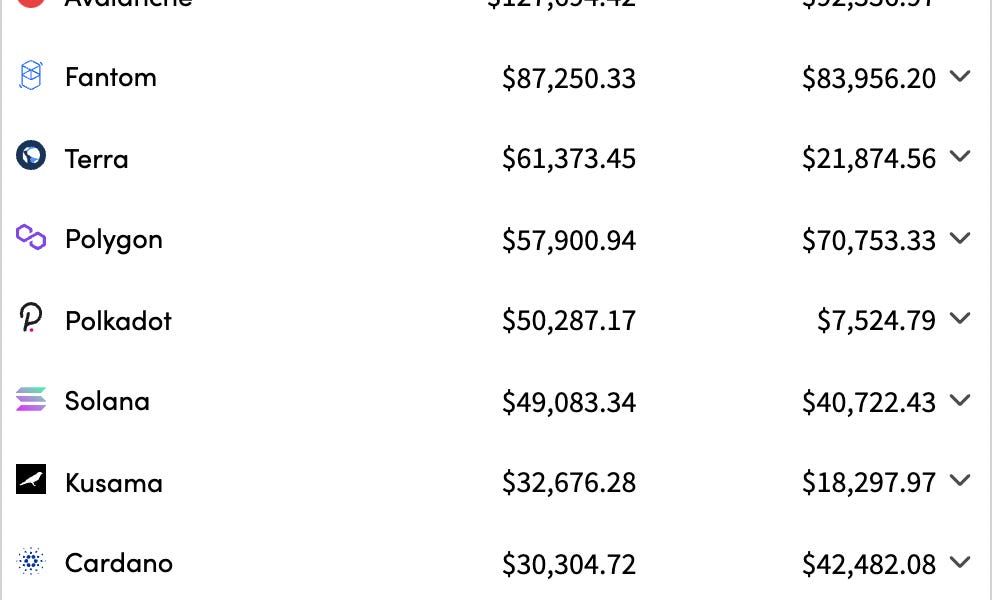992x600 pixels.
Task: Open the Polygon row chevron
Action: click(x=960, y=238)
